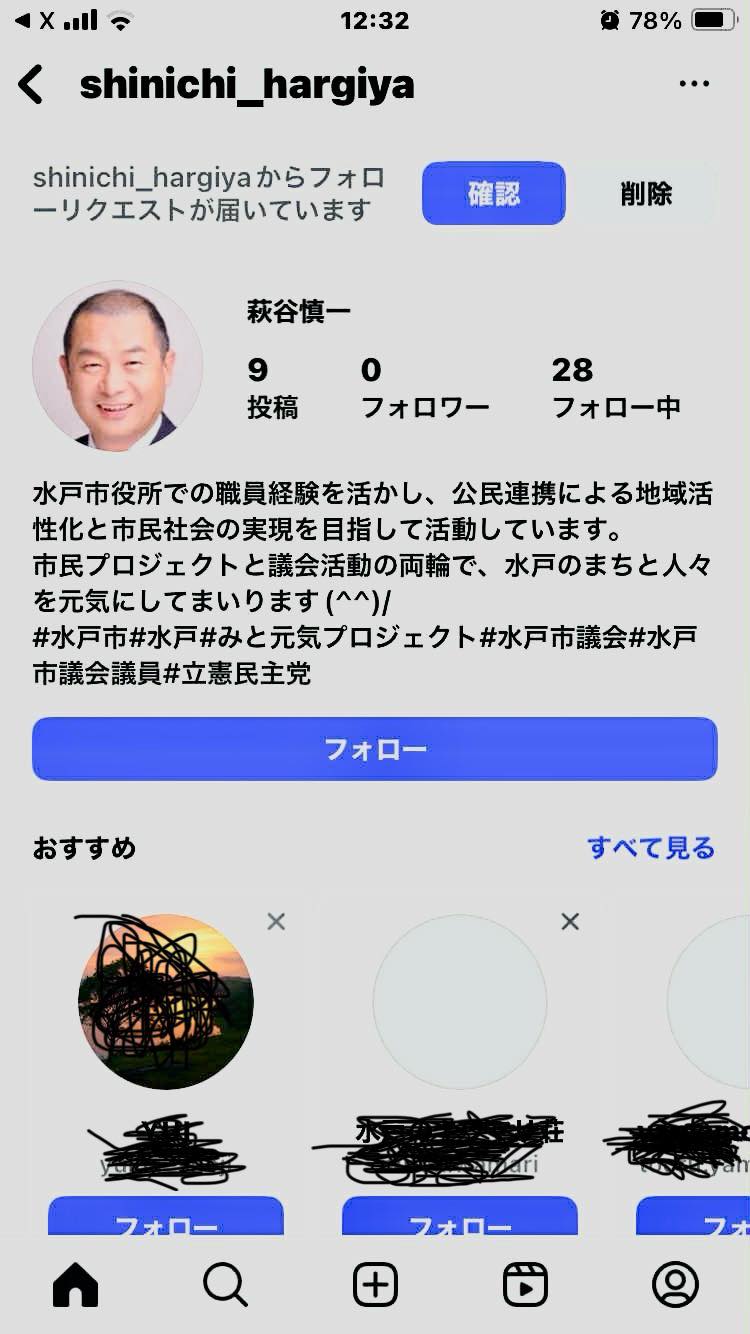Go back from shinichi_hargiya's profile
Viewport: 750px width, 1334px height.
click(32, 85)
